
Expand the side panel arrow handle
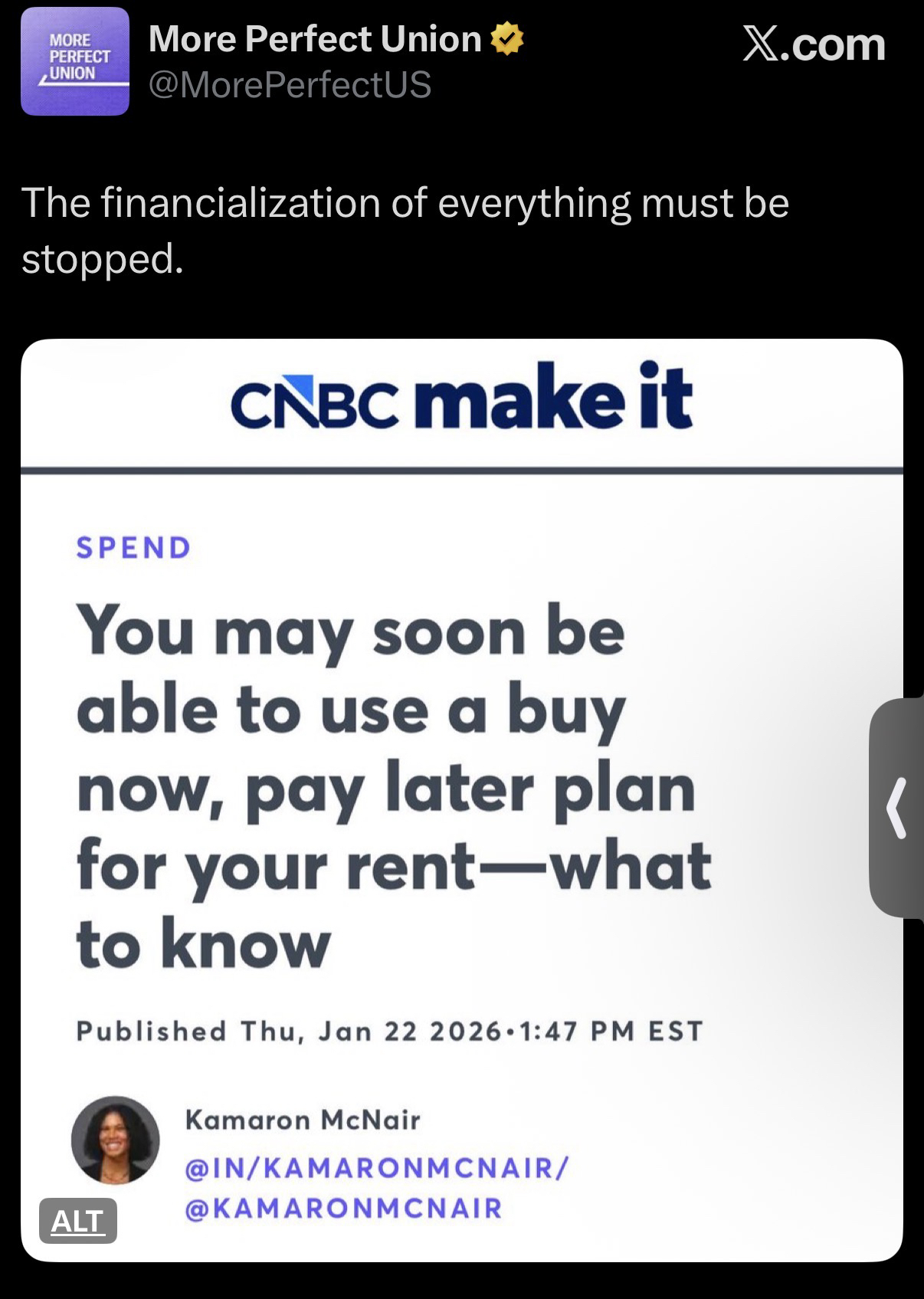897,808
